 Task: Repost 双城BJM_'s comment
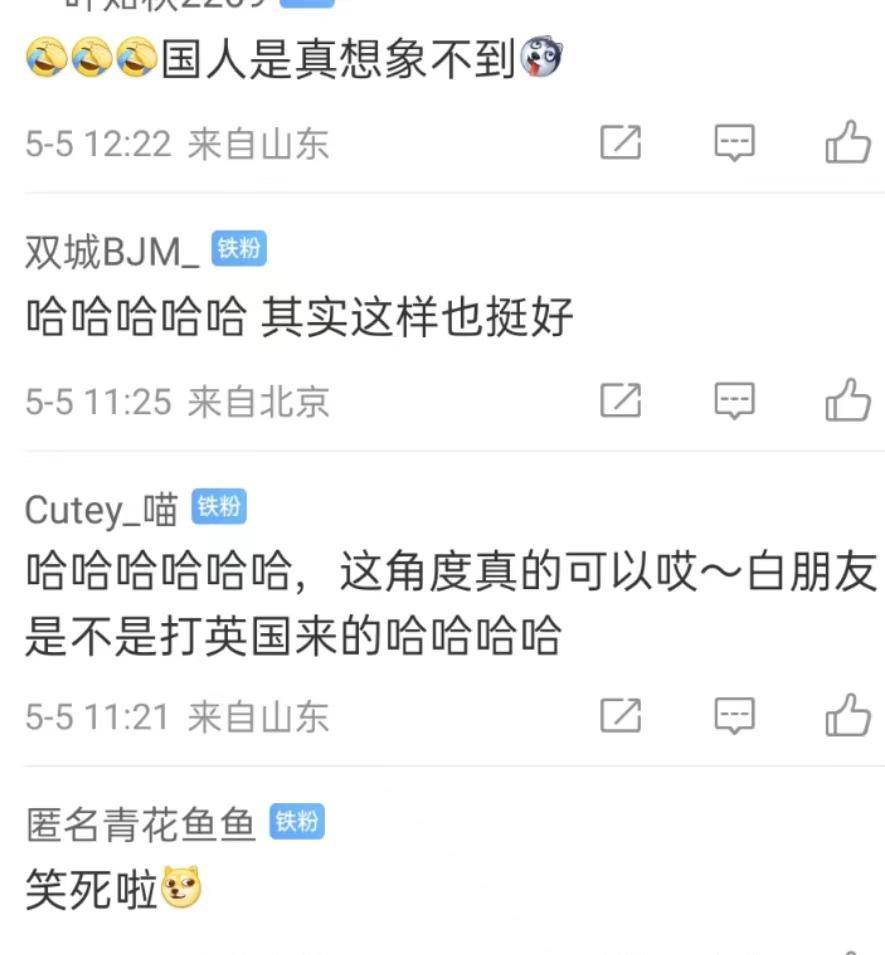(x=620, y=401)
